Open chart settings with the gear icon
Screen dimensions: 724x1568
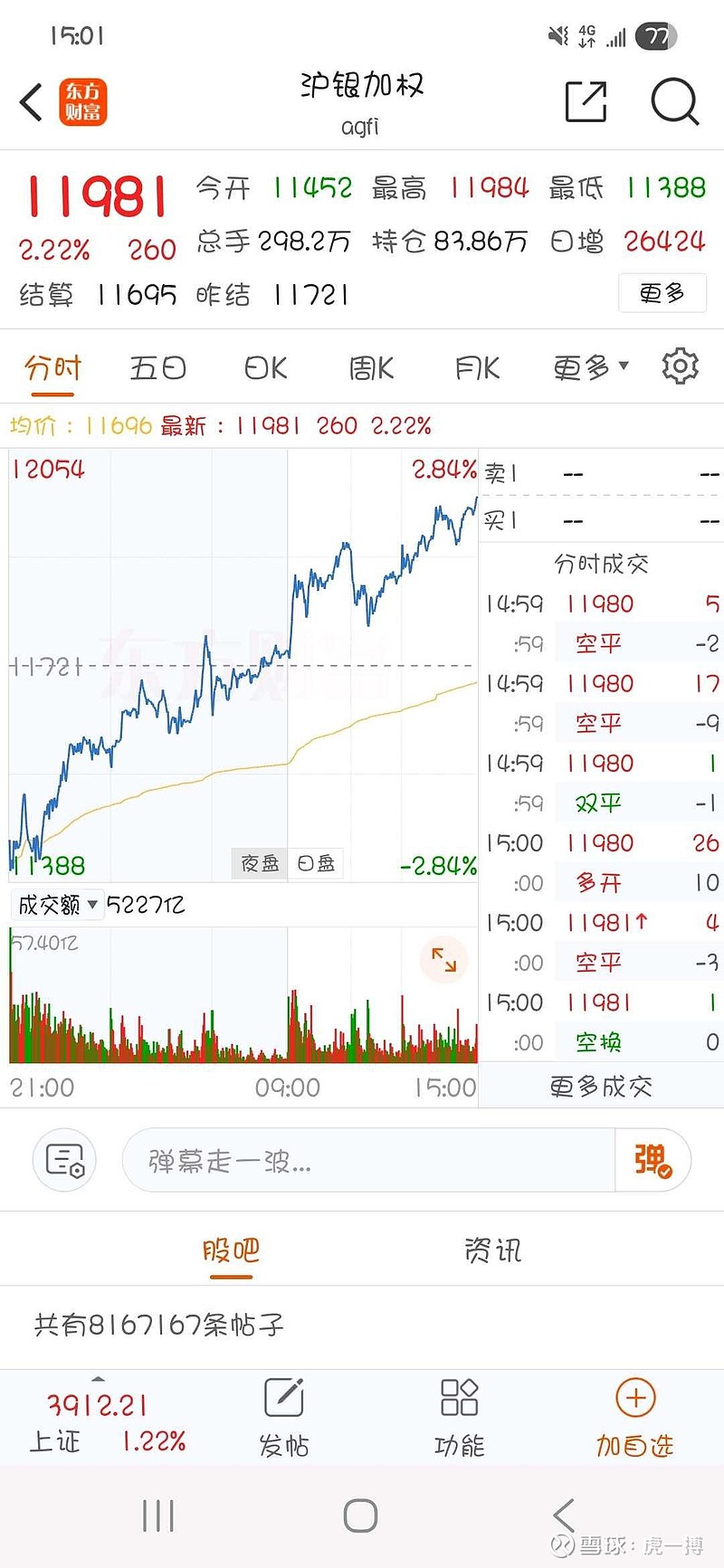pyautogui.click(x=680, y=365)
